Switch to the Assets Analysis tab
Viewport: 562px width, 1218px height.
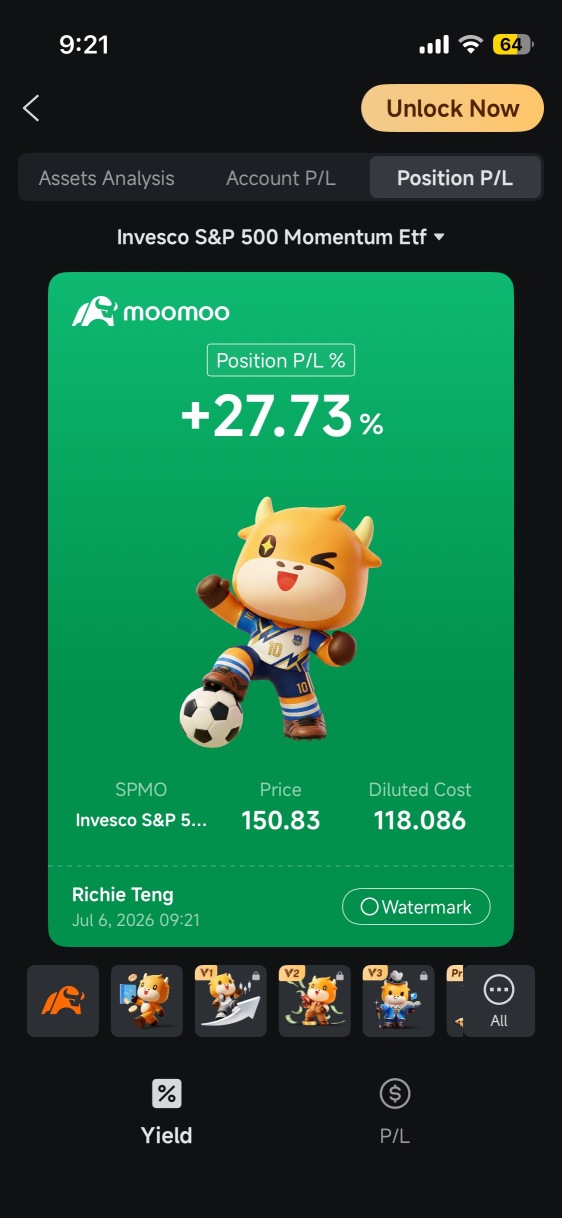[106, 178]
